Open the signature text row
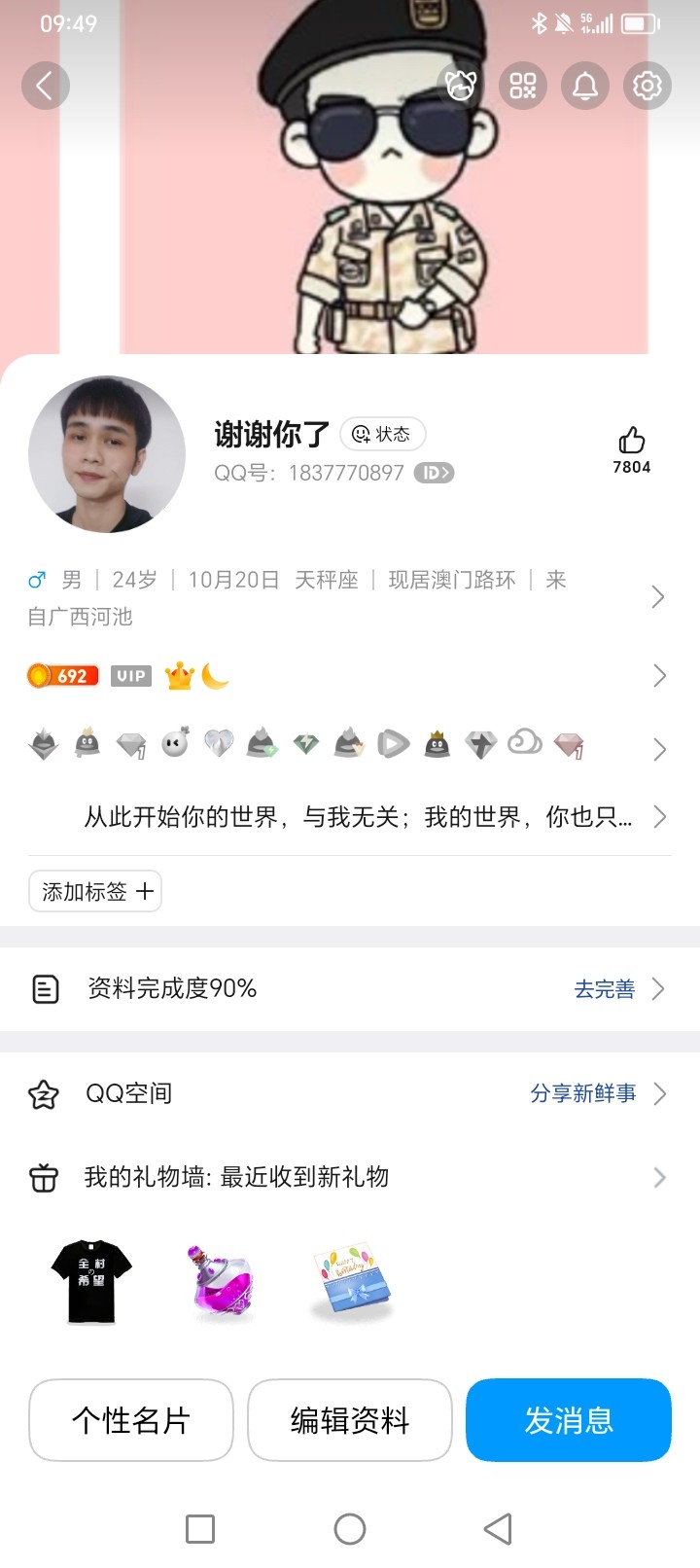Image resolution: width=700 pixels, height=1568 pixels. 369,817
